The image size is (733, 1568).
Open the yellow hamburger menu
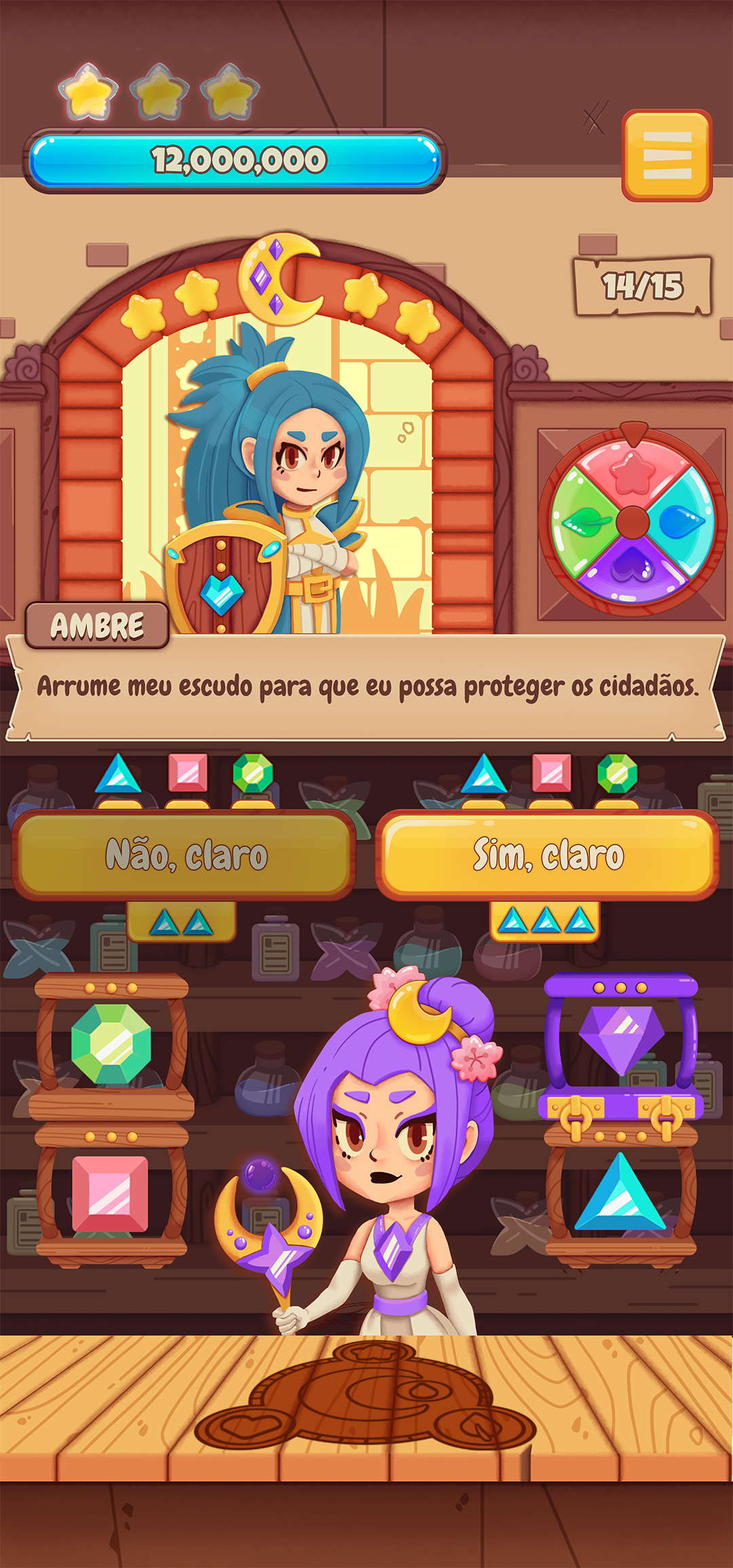point(666,155)
